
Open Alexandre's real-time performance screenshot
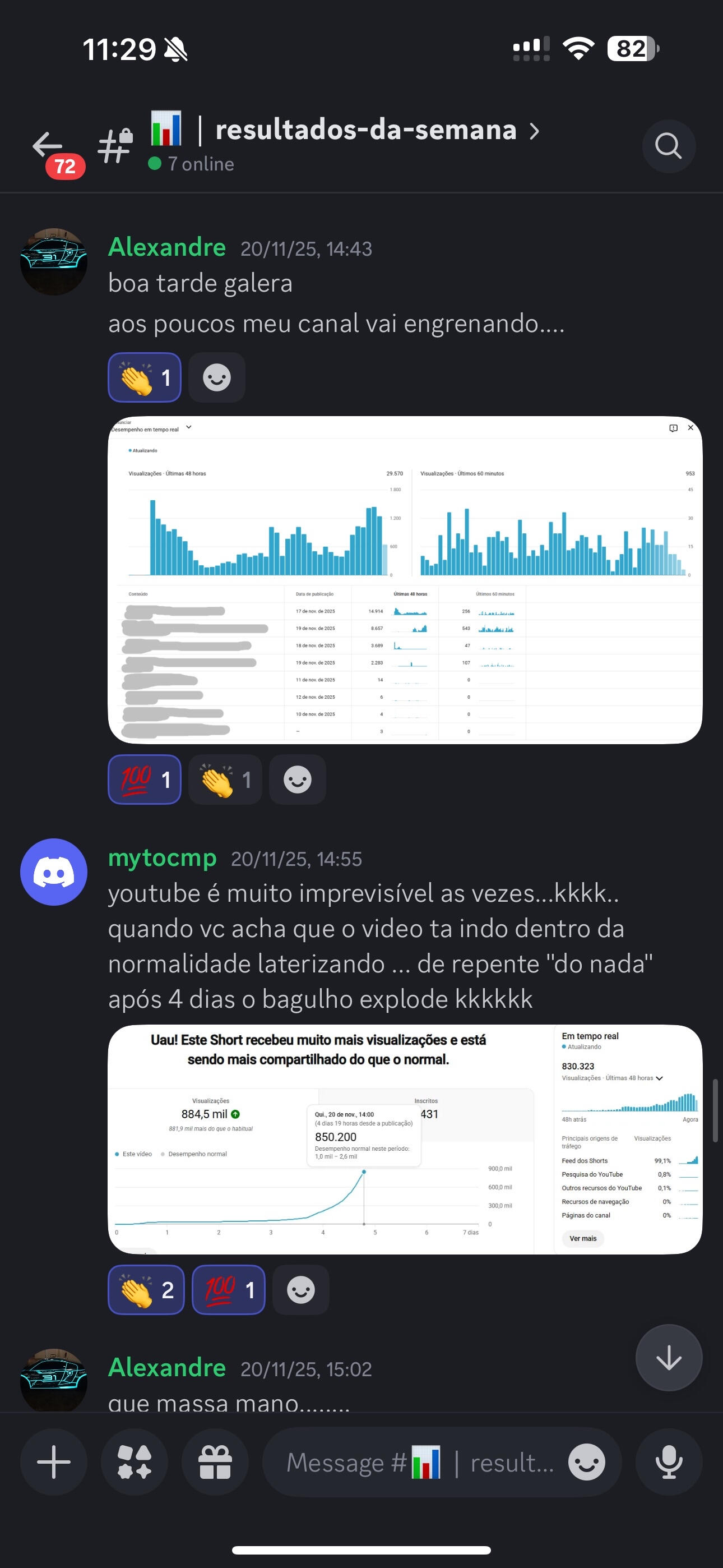[x=405, y=579]
